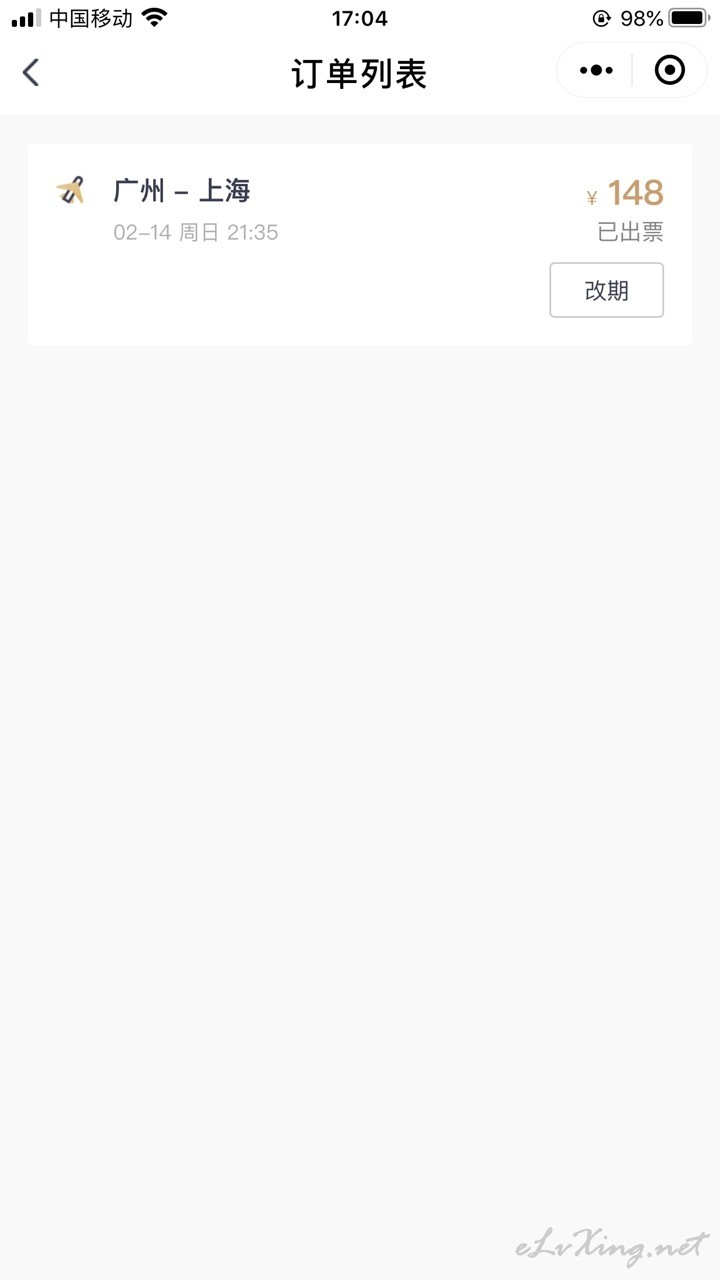Image resolution: width=720 pixels, height=1280 pixels.
Task: Open the 广州 – 上海 flight order
Action: (x=360, y=245)
